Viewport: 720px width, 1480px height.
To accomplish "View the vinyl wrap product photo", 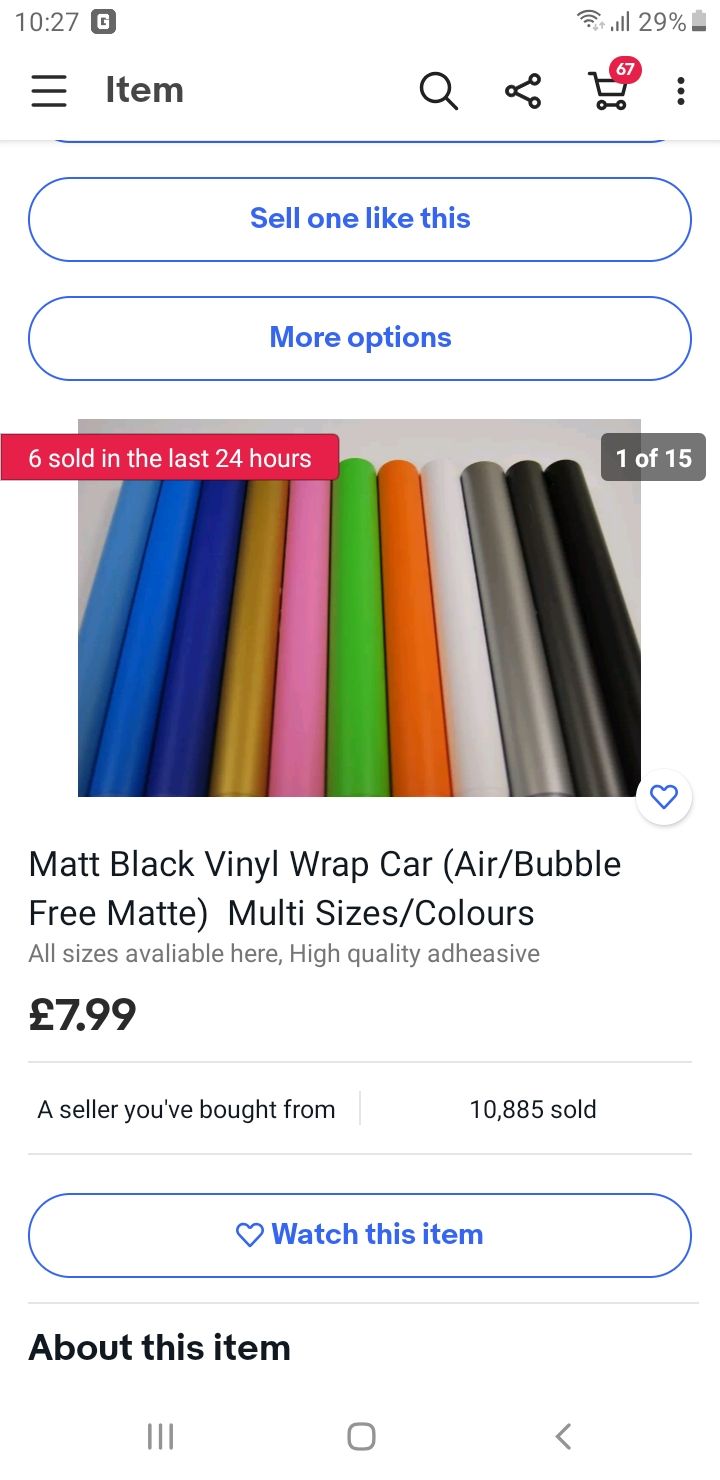I will tap(360, 608).
